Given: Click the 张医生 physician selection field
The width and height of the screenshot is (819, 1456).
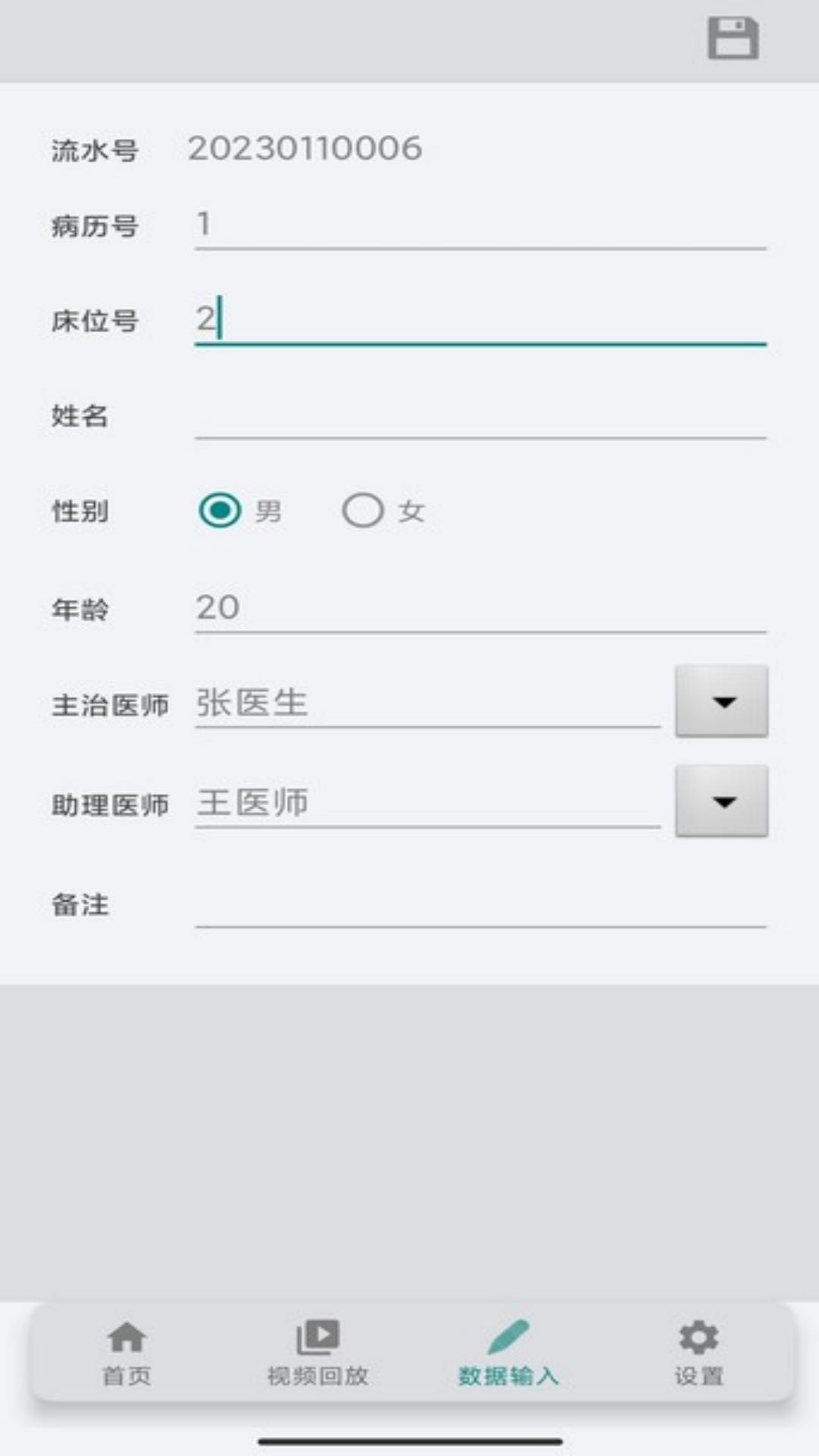Looking at the screenshot, I should (425, 704).
